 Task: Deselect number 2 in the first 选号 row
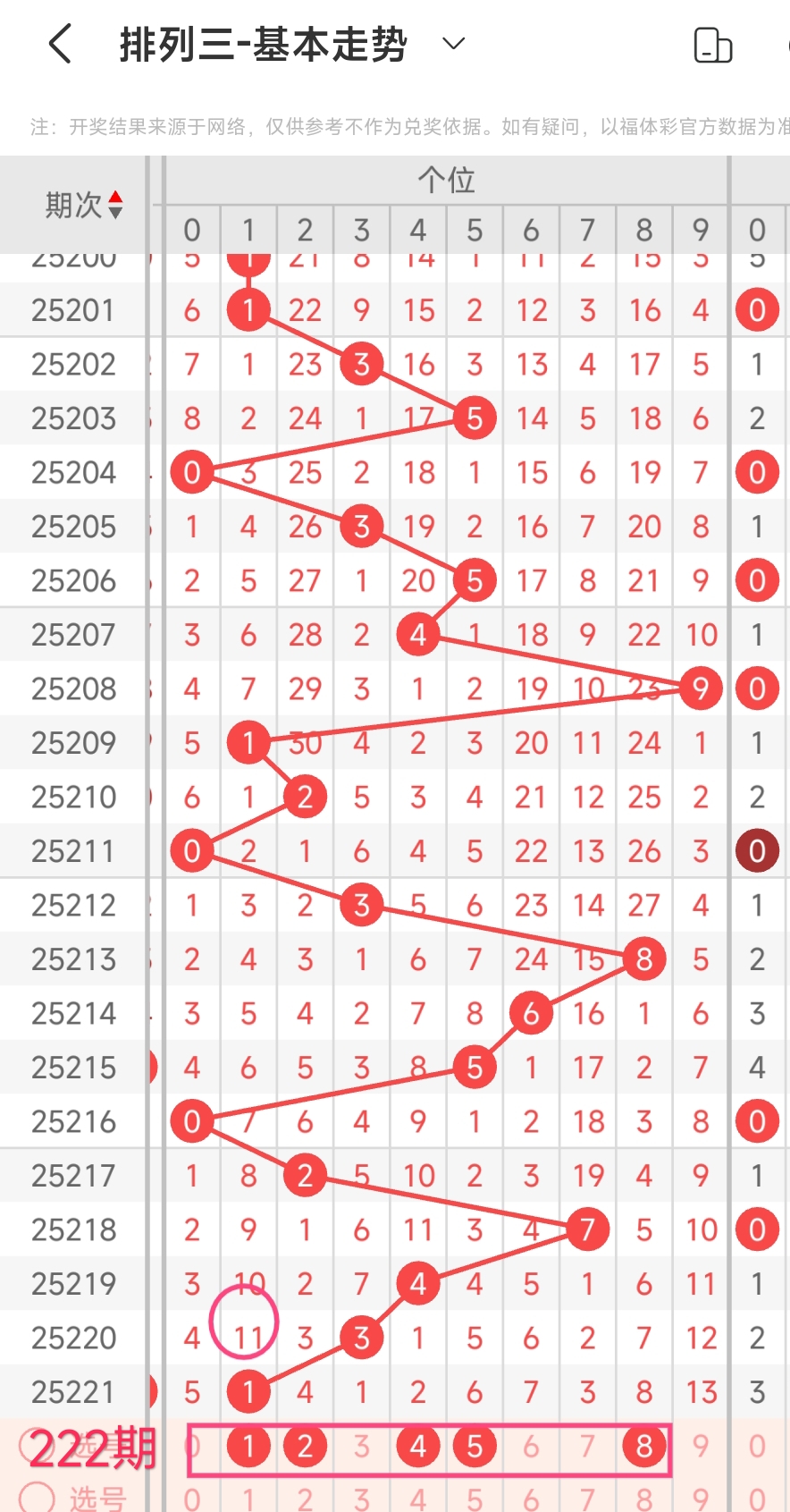[x=305, y=1446]
